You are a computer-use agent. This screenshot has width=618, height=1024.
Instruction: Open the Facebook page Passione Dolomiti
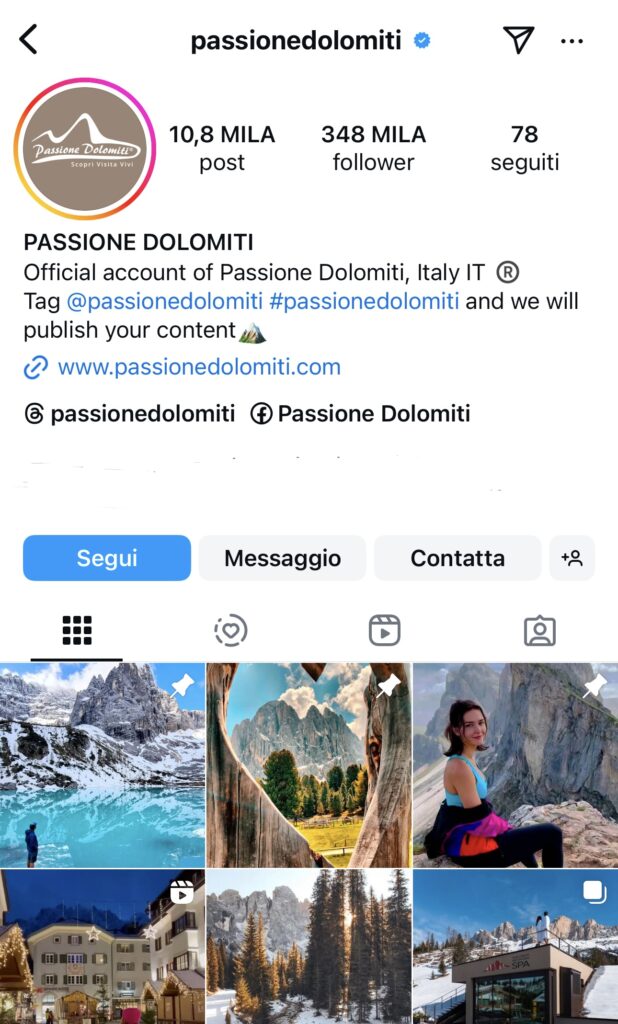(x=361, y=414)
